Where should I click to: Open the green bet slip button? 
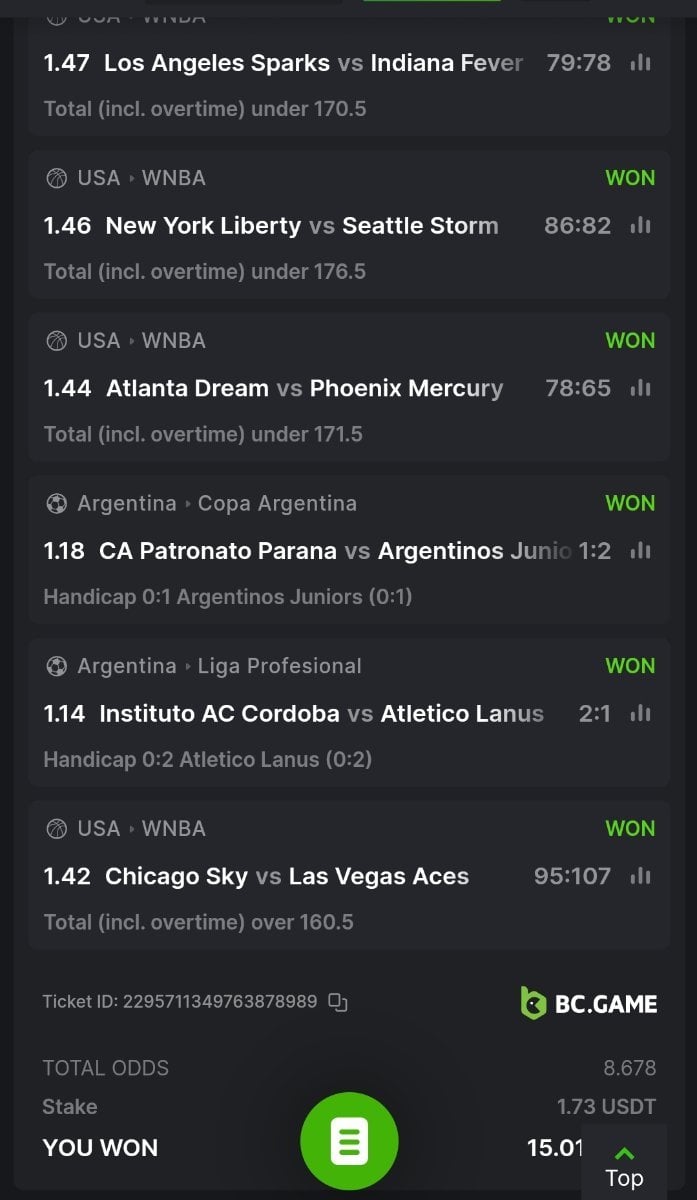[x=349, y=1141]
